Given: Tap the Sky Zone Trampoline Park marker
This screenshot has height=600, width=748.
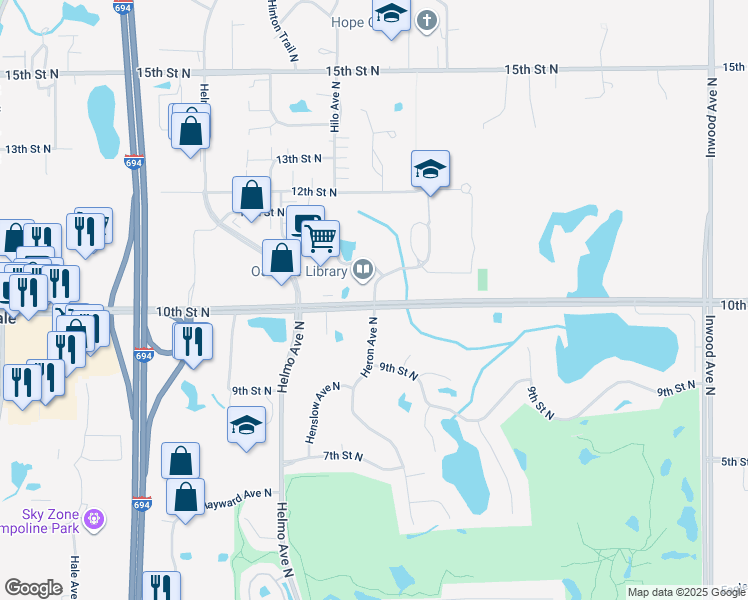Looking at the screenshot, I should [x=95, y=519].
